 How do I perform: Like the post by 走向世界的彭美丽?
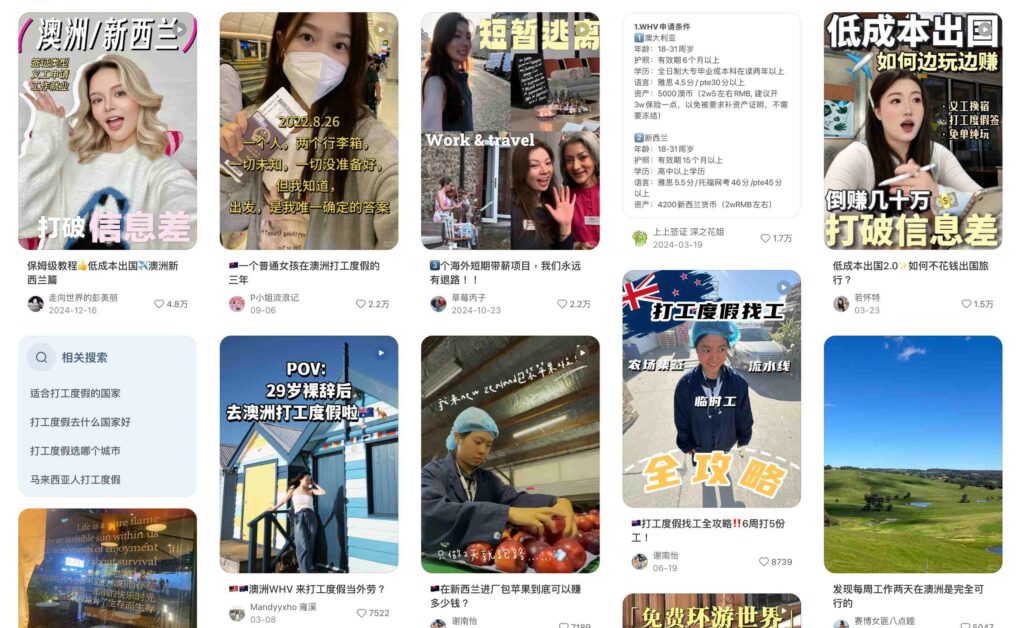coord(159,304)
